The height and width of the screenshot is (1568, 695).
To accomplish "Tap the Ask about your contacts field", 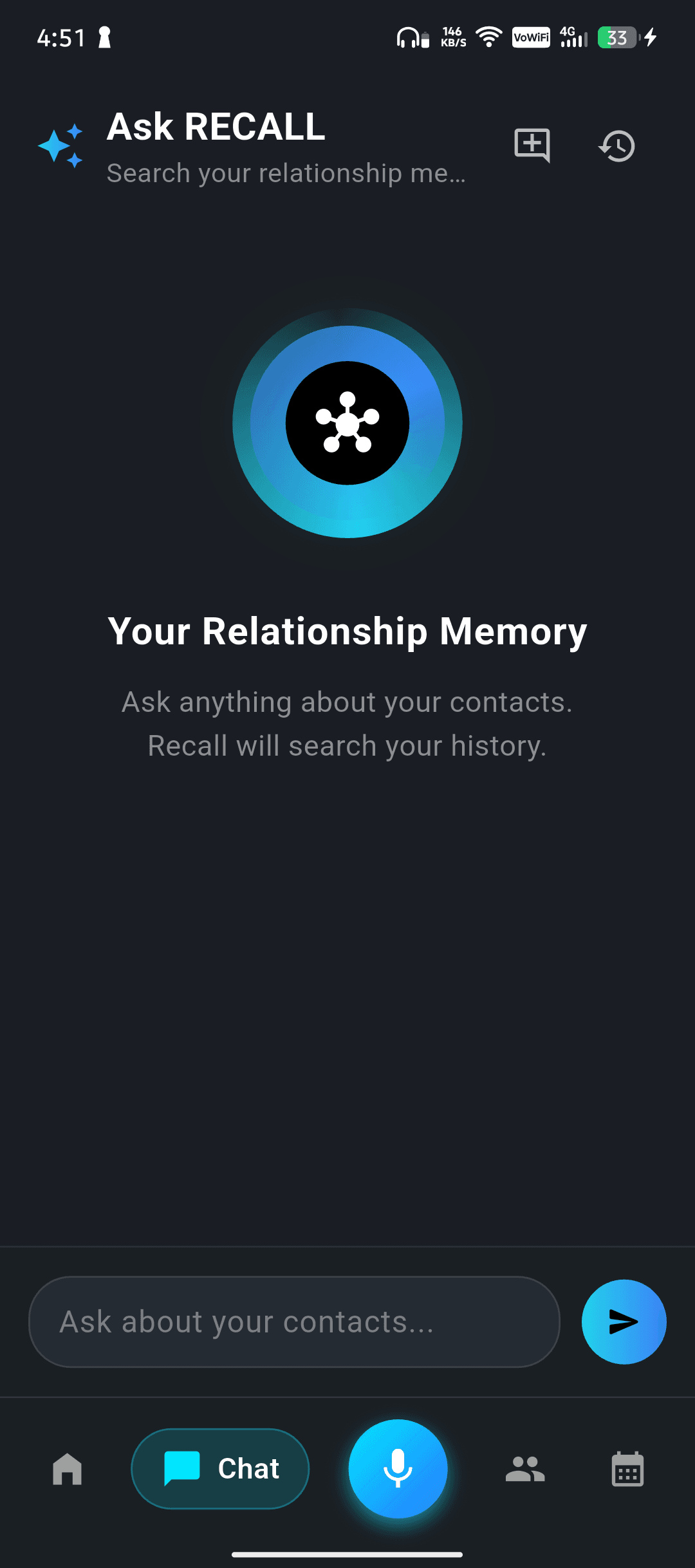I will coord(295,1321).
